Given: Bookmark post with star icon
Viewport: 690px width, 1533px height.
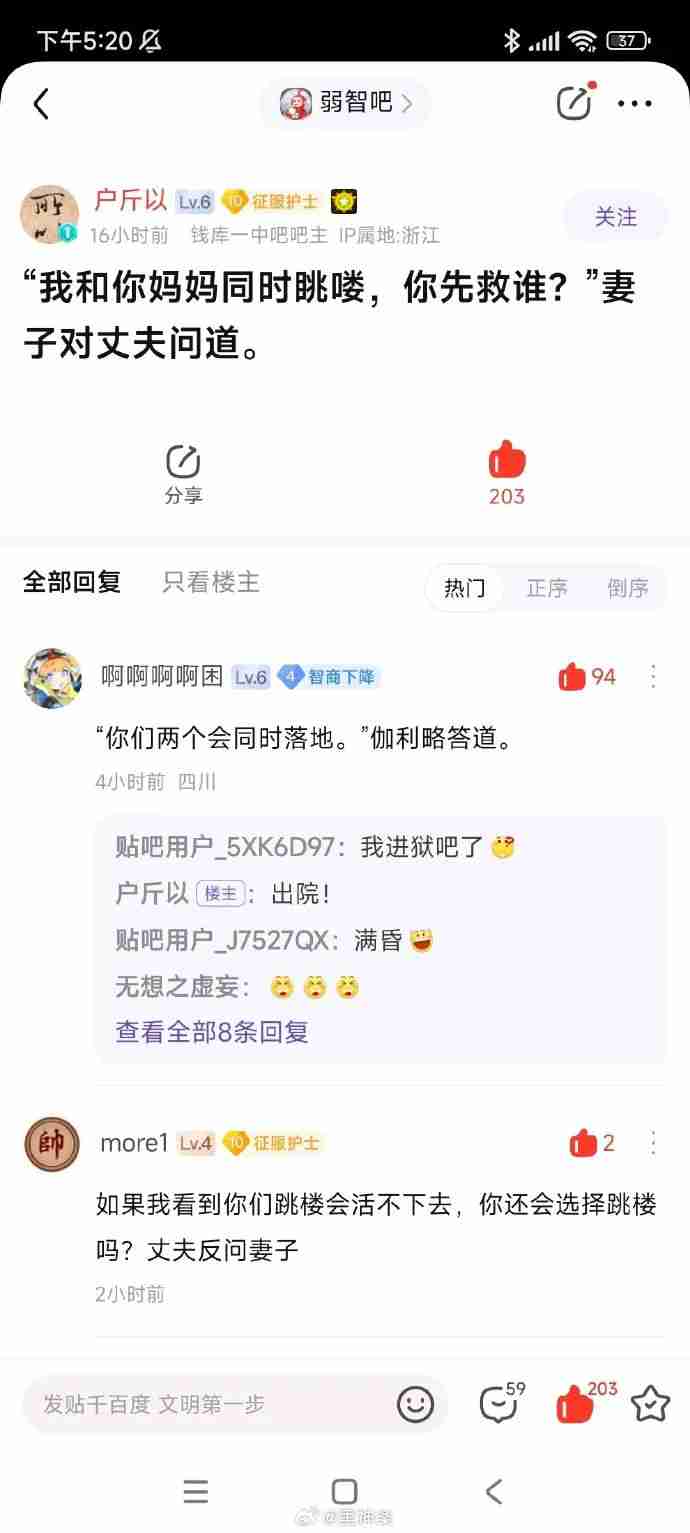Looking at the screenshot, I should pos(650,1404).
